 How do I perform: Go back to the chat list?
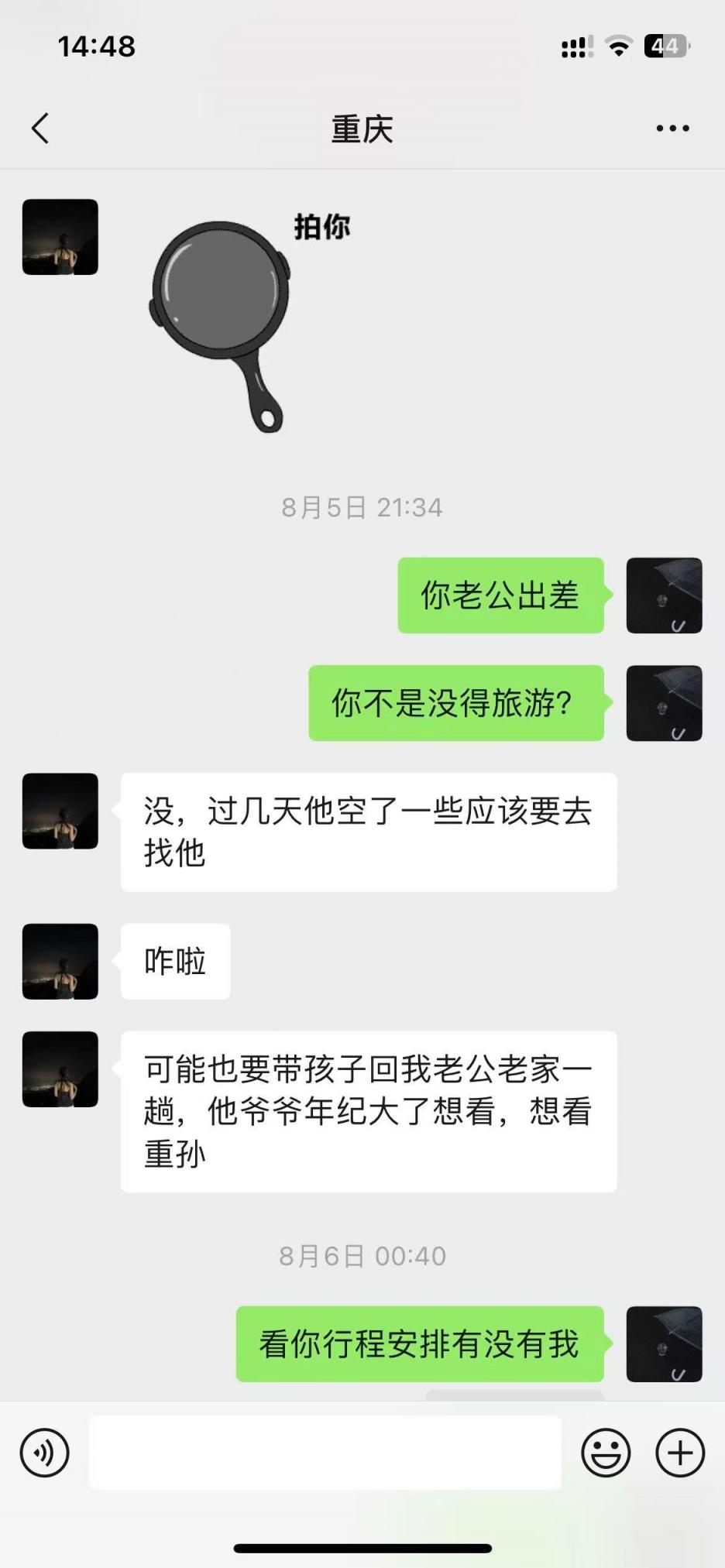pyautogui.click(x=40, y=129)
